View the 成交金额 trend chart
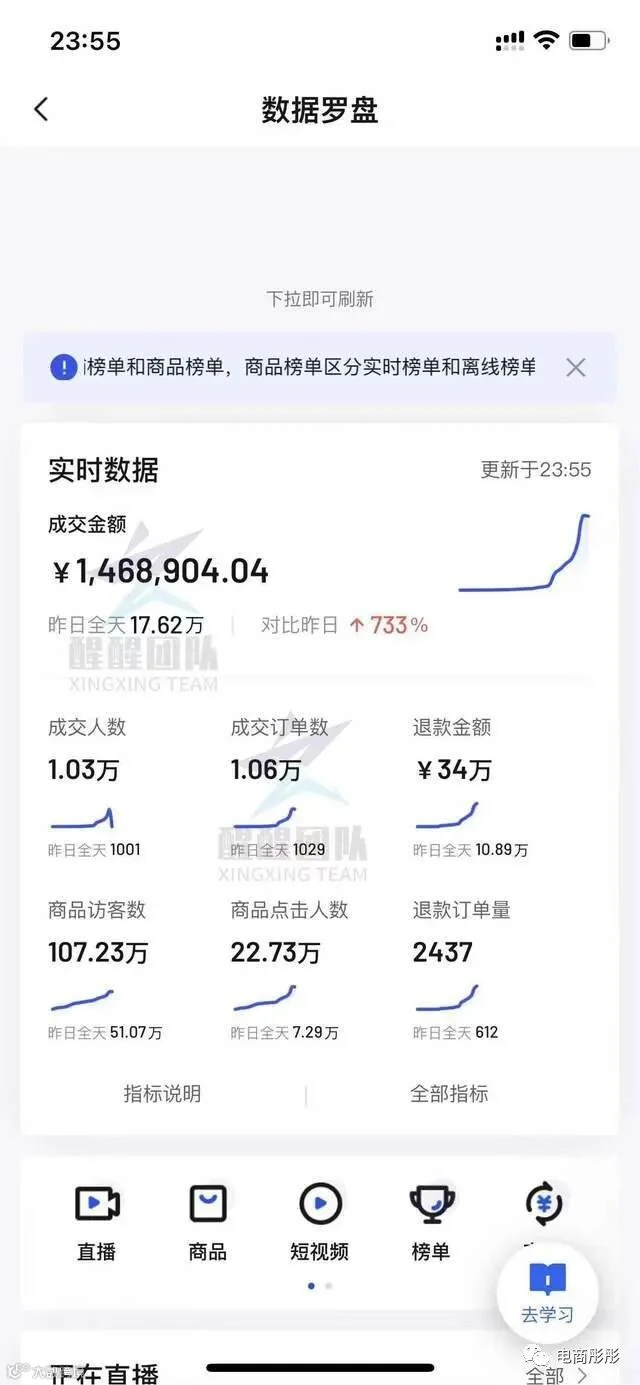This screenshot has height=1385, width=640. tap(524, 552)
